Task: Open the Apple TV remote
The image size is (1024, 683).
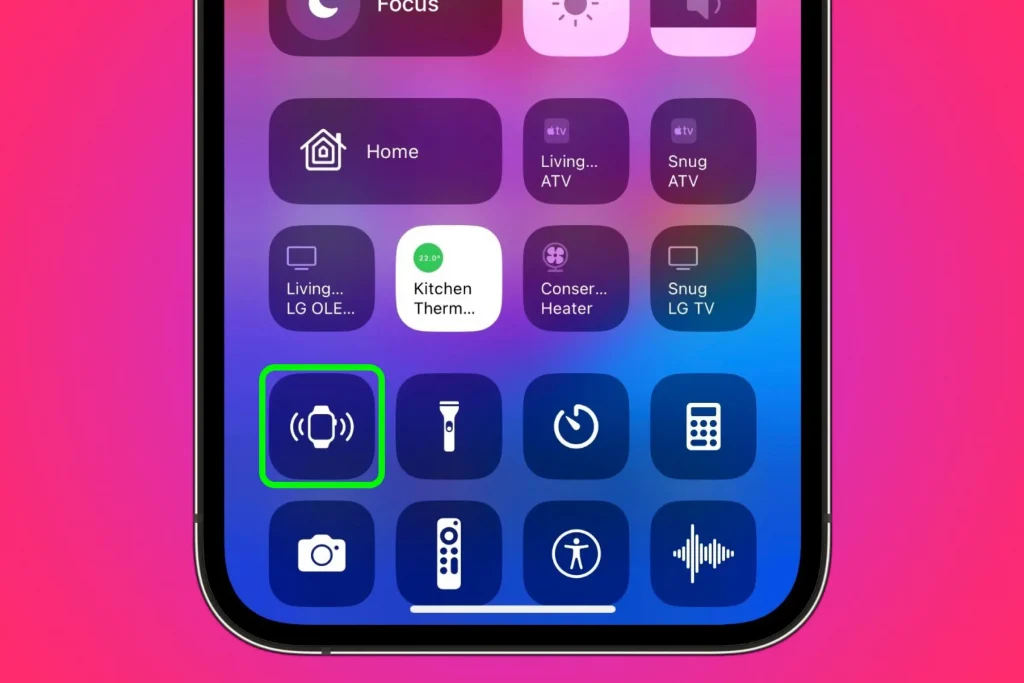Action: coord(449,553)
